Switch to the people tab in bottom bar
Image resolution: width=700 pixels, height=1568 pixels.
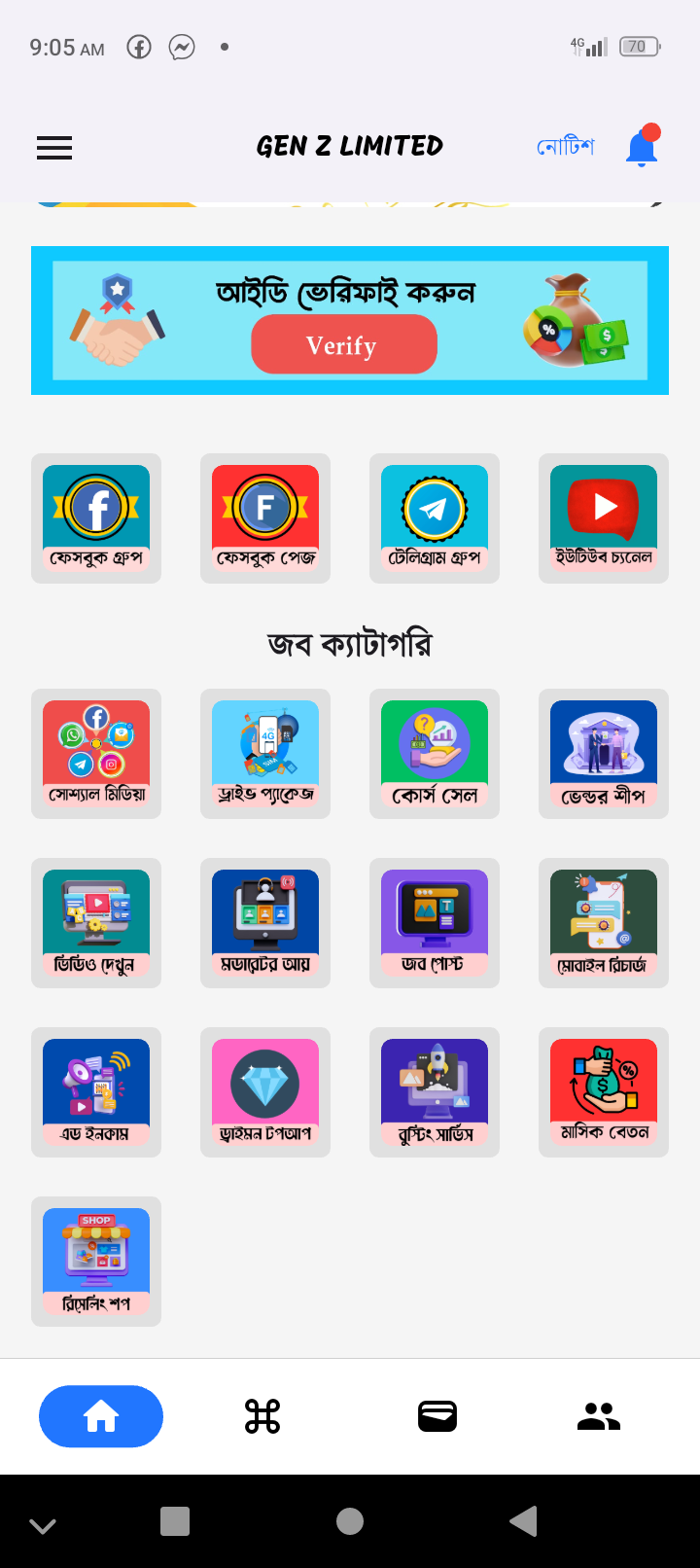599,1416
